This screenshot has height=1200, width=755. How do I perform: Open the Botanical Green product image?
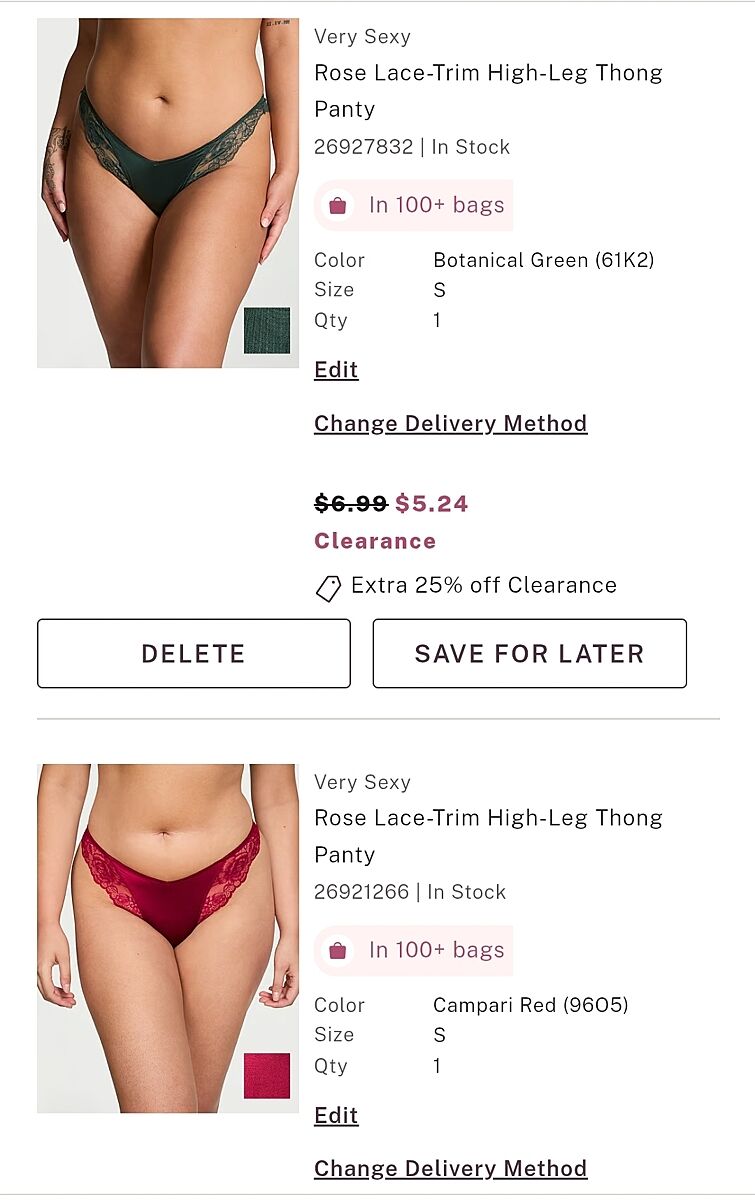click(167, 192)
